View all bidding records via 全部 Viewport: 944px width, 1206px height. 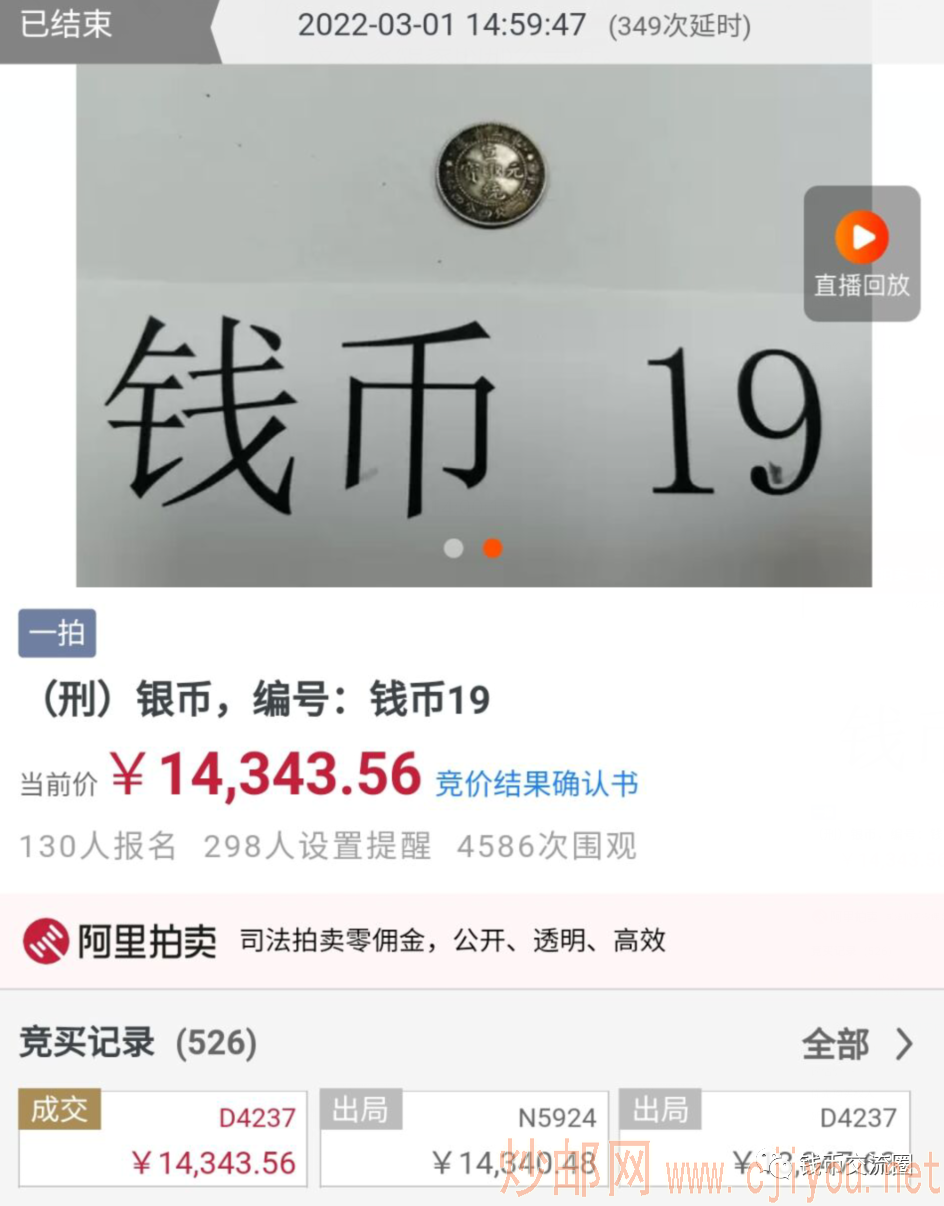click(856, 1045)
